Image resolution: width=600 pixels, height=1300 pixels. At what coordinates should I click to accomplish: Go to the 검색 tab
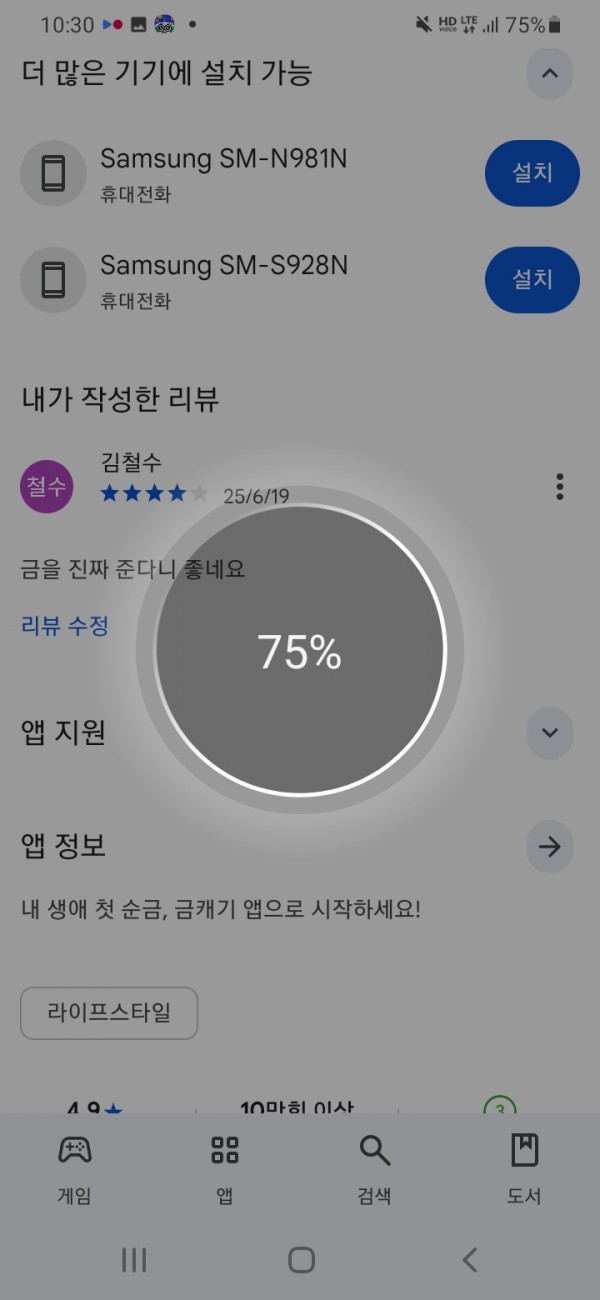tap(374, 1169)
